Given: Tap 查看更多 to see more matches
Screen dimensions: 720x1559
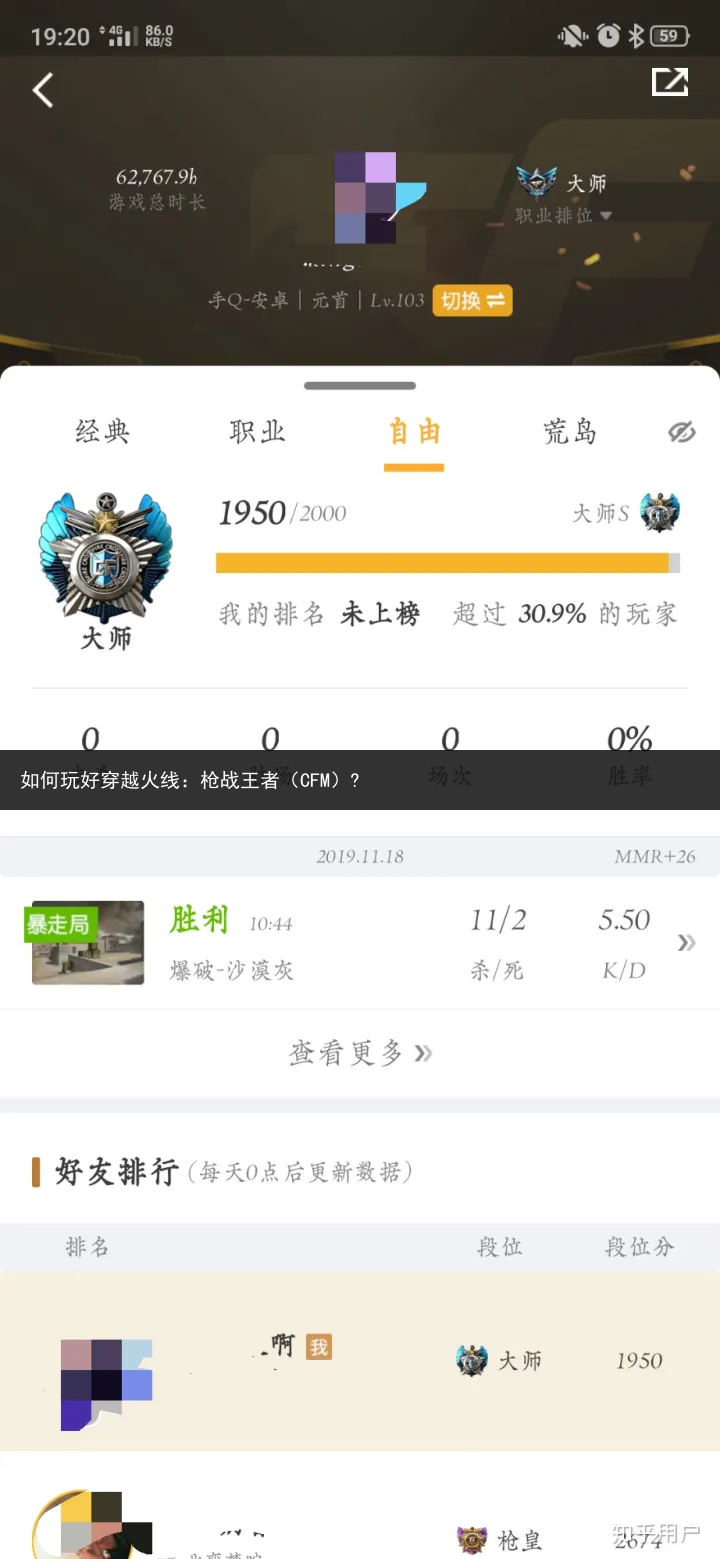Looking at the screenshot, I should click(x=360, y=1052).
